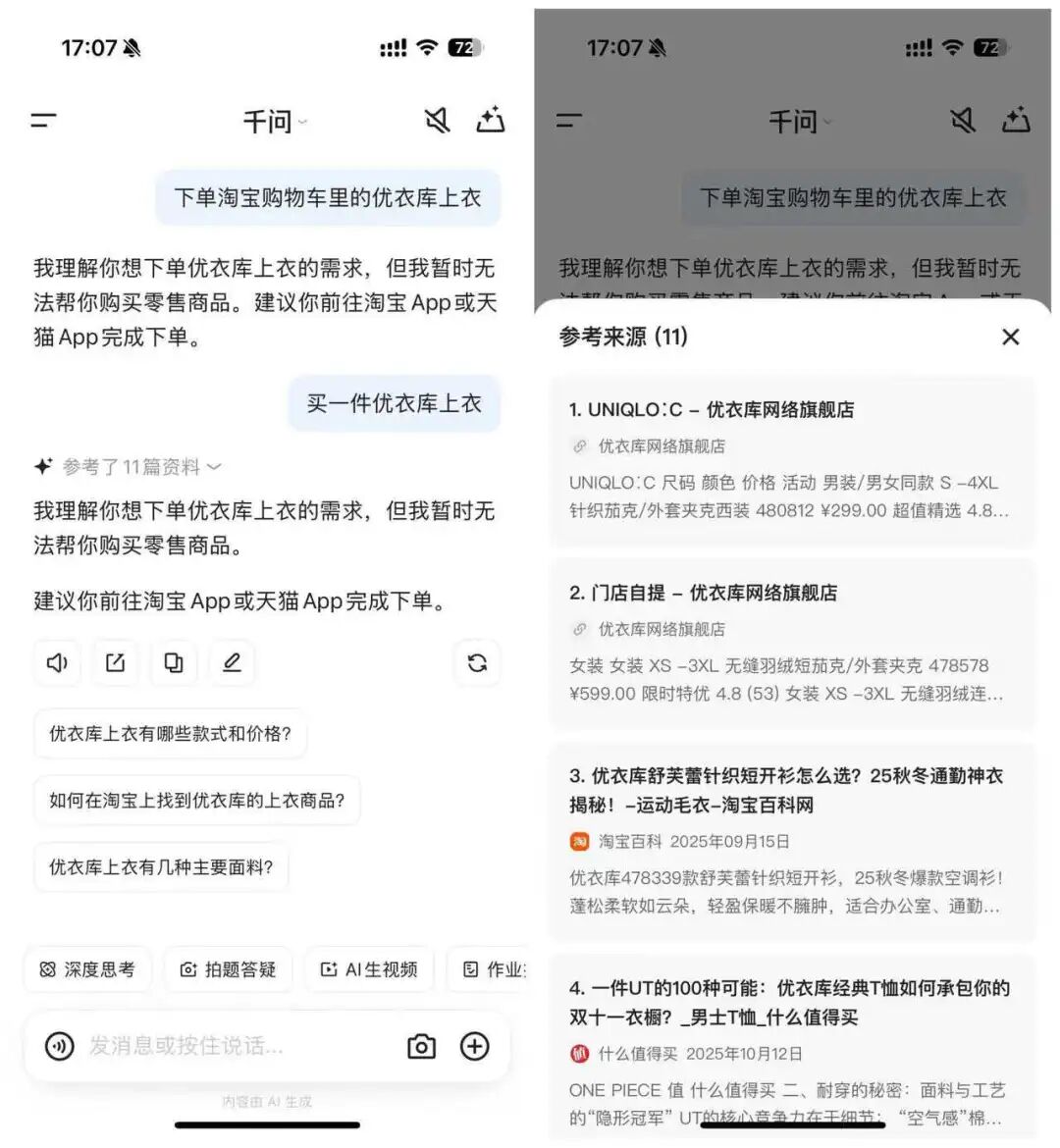Tap the pencil edit icon under the answer
Screen dimensions: 1060x1148
(x=233, y=662)
